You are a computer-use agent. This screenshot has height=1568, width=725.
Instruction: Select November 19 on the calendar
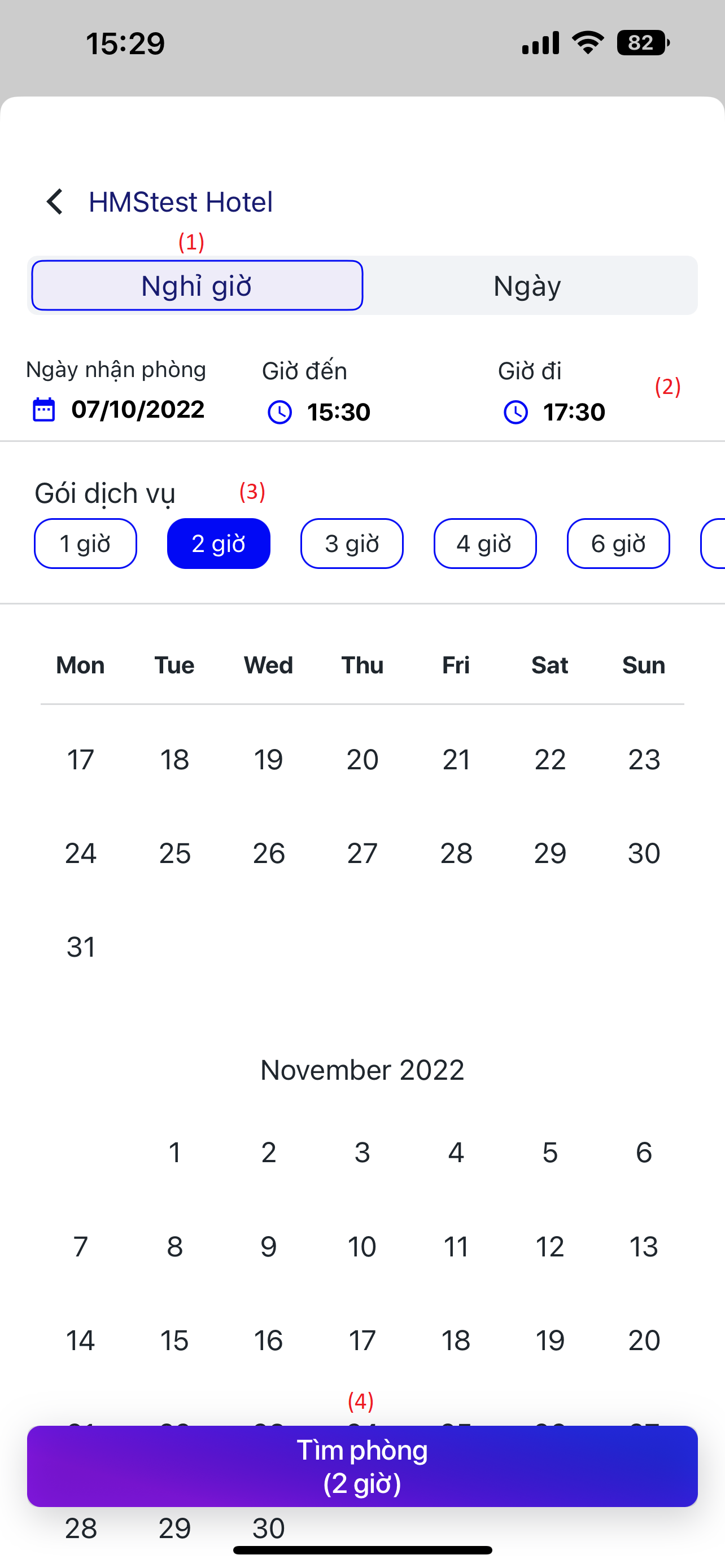coord(550,1341)
